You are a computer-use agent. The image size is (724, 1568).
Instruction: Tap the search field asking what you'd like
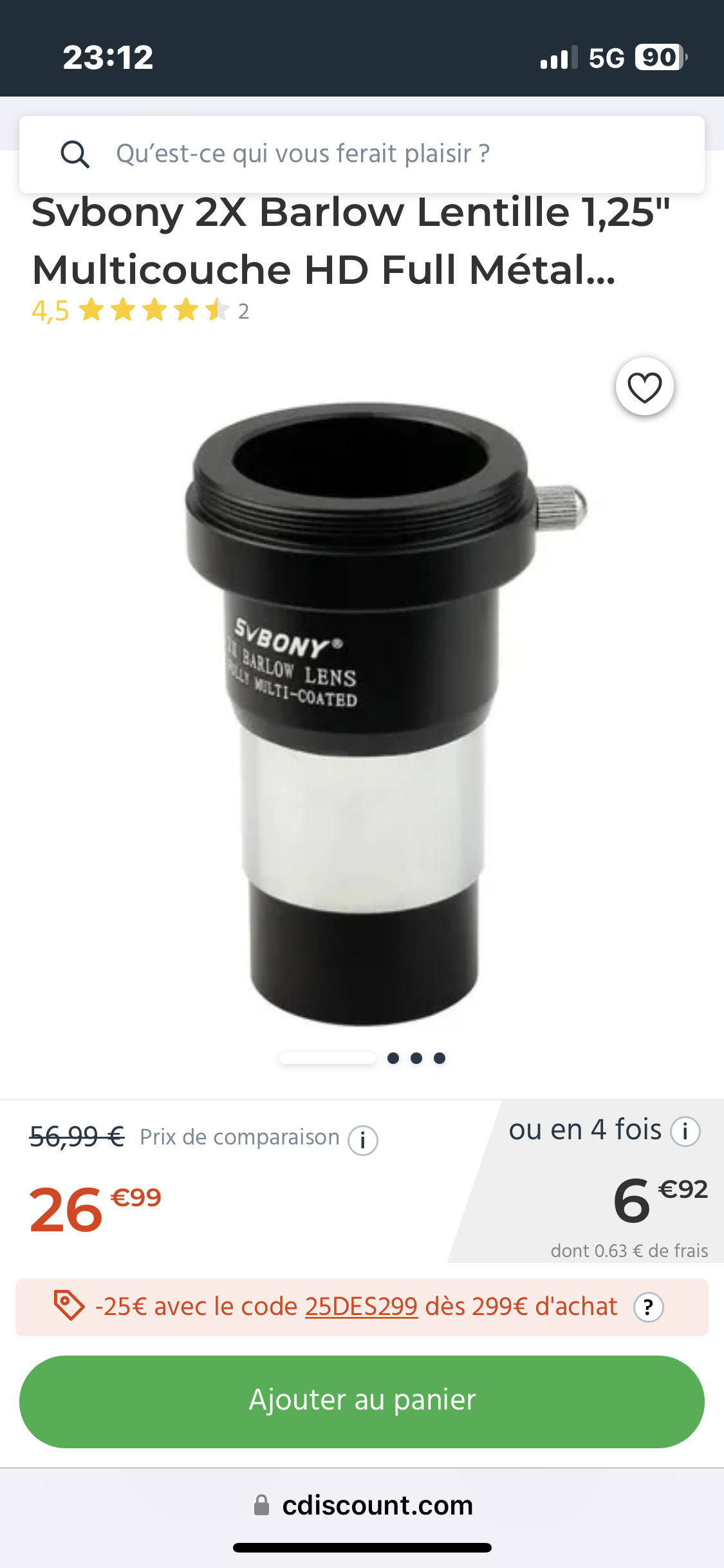point(360,154)
